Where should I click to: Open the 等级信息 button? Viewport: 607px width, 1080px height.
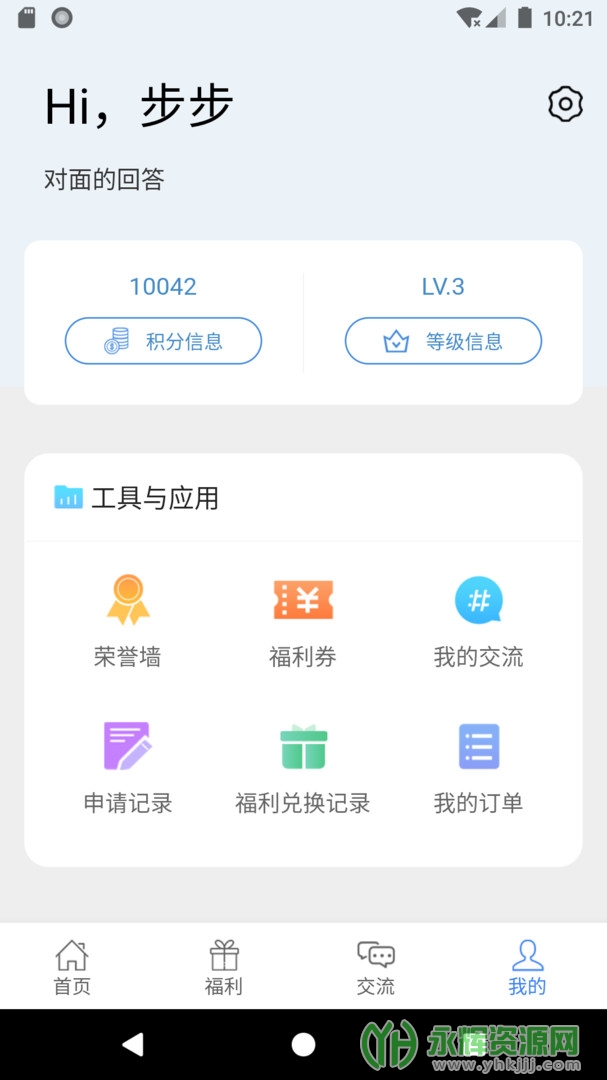click(x=443, y=341)
